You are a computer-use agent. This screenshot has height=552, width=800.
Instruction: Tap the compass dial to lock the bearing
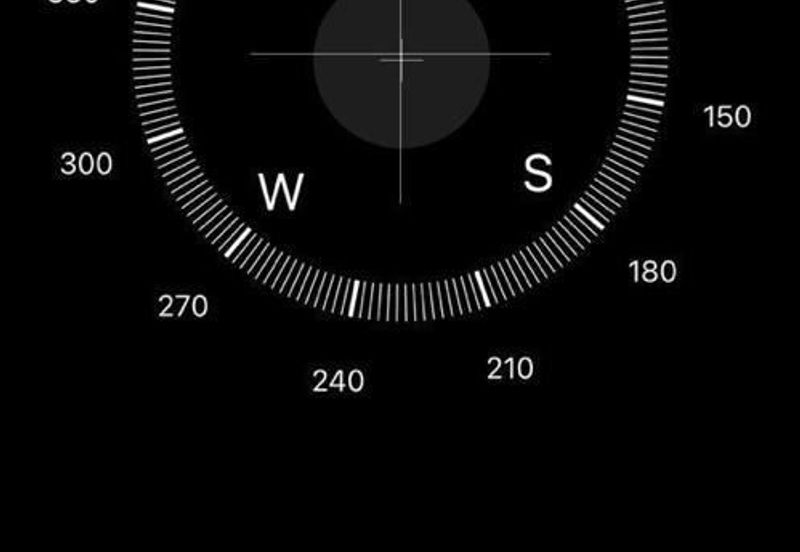click(401, 60)
